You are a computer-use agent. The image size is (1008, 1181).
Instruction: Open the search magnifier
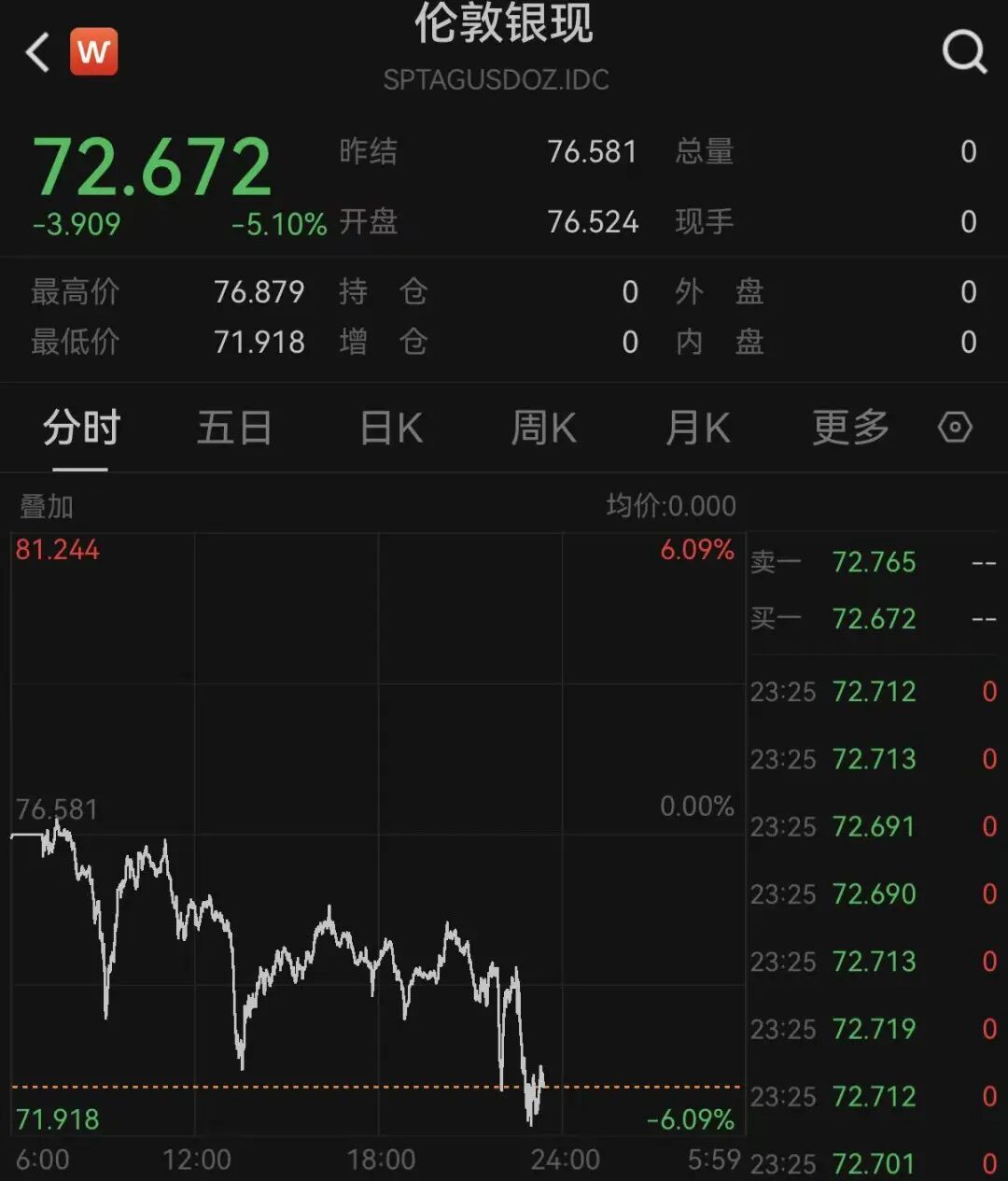tap(963, 51)
